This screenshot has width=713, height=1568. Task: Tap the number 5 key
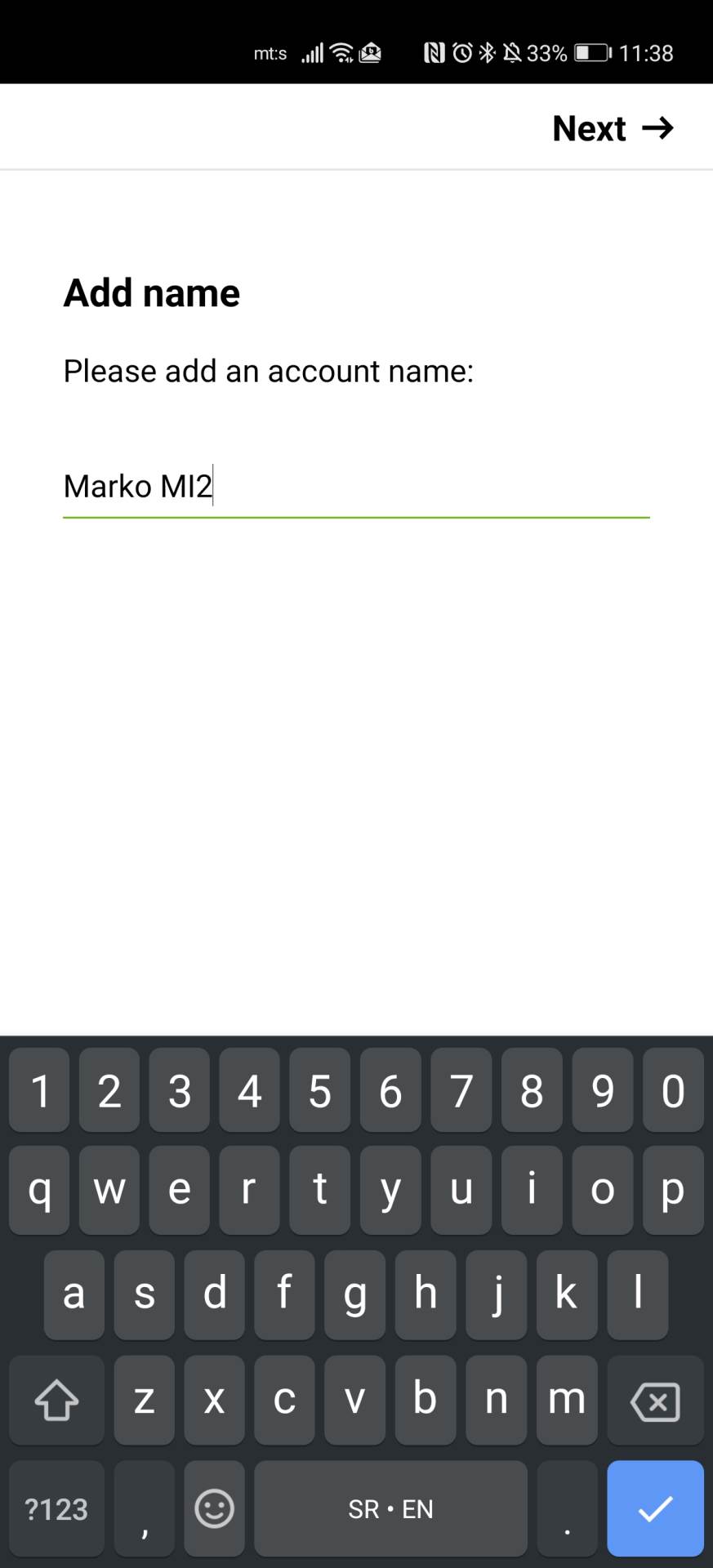[320, 1092]
